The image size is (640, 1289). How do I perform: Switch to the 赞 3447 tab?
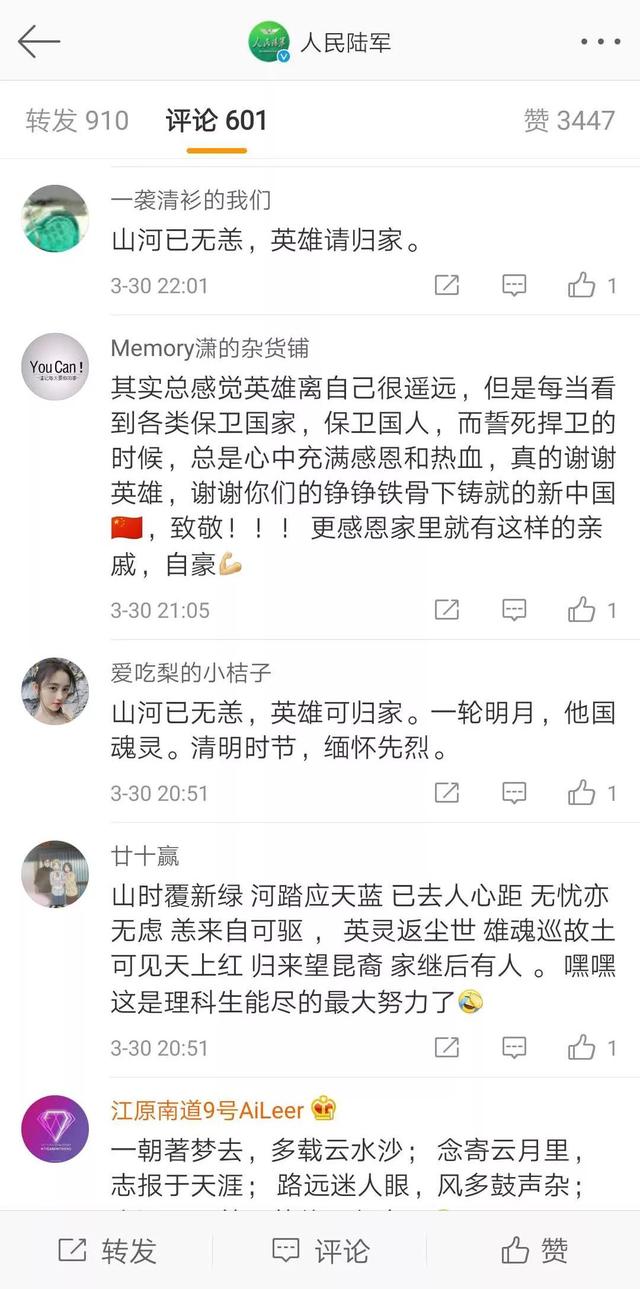(x=569, y=121)
